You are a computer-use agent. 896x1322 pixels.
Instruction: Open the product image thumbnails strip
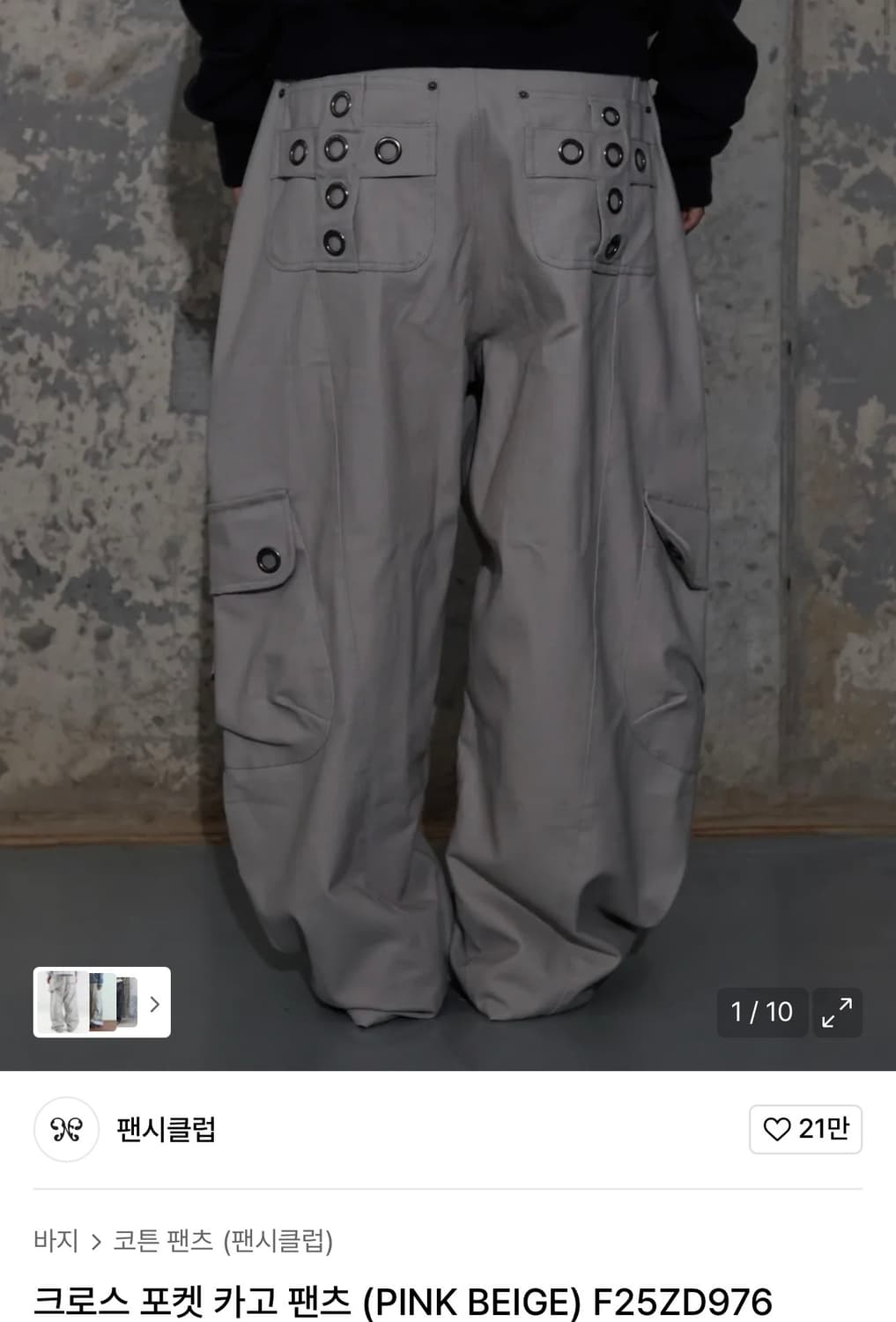pos(102,1003)
